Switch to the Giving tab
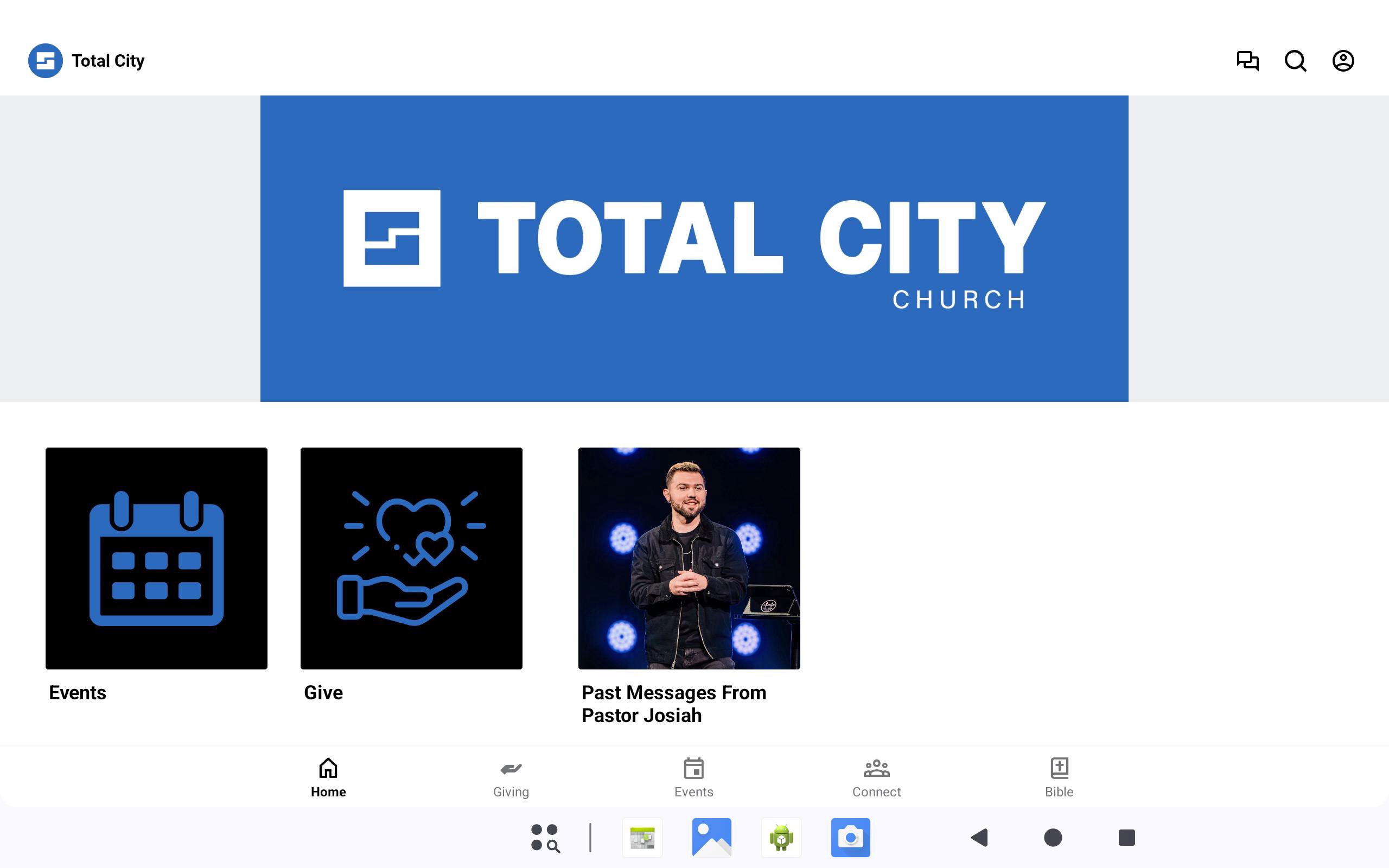 pyautogui.click(x=511, y=777)
